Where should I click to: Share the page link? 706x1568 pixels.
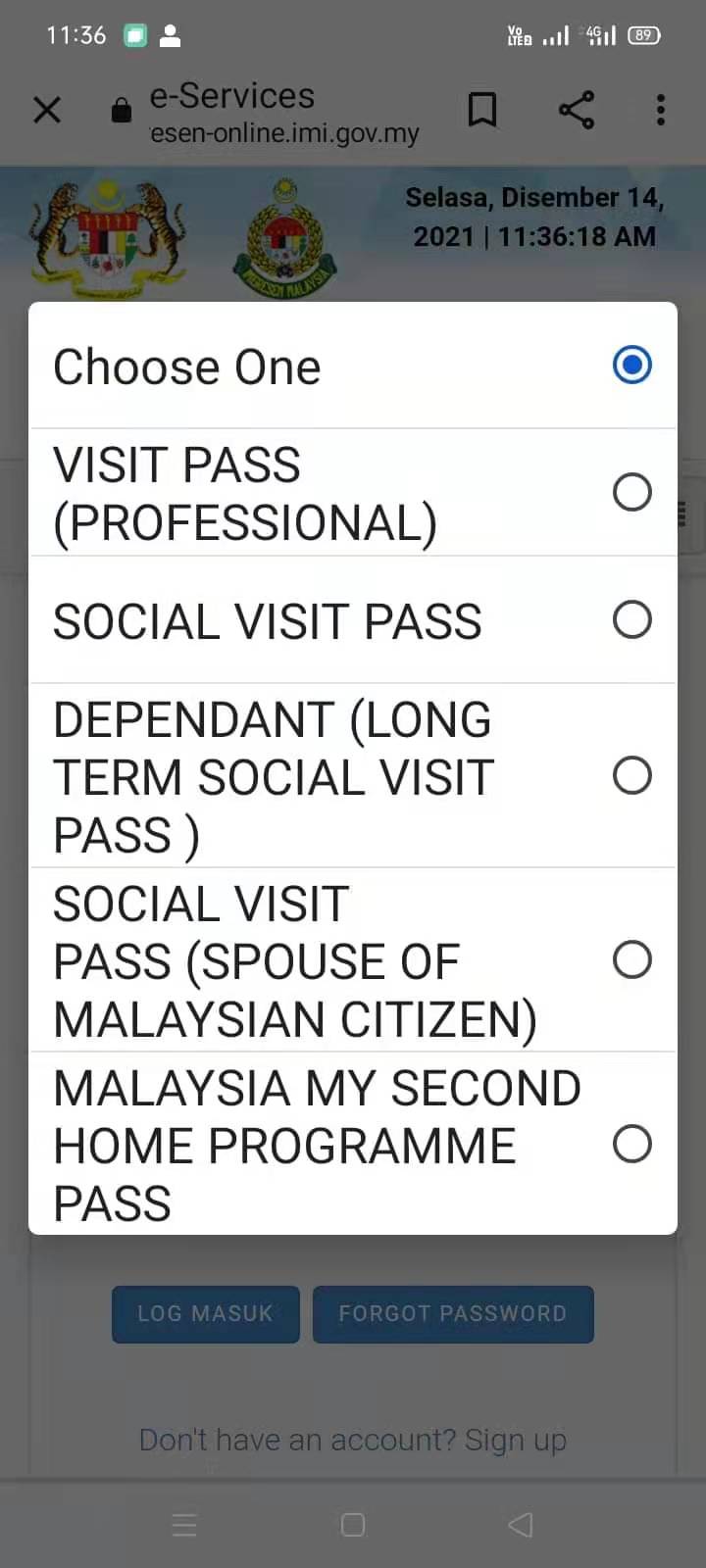[x=577, y=110]
